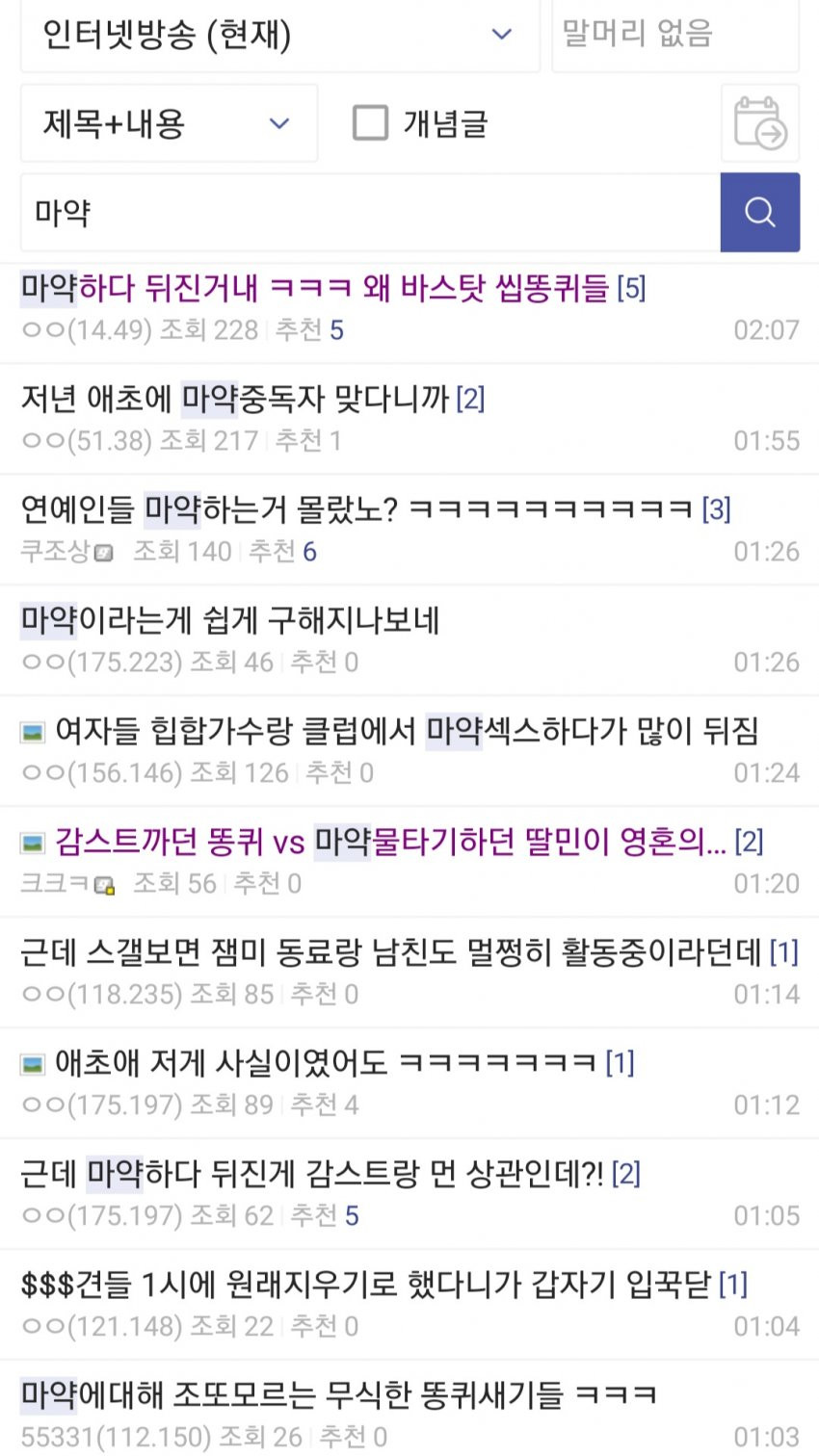
Task: Run search with the magnifier button
Action: [760, 213]
